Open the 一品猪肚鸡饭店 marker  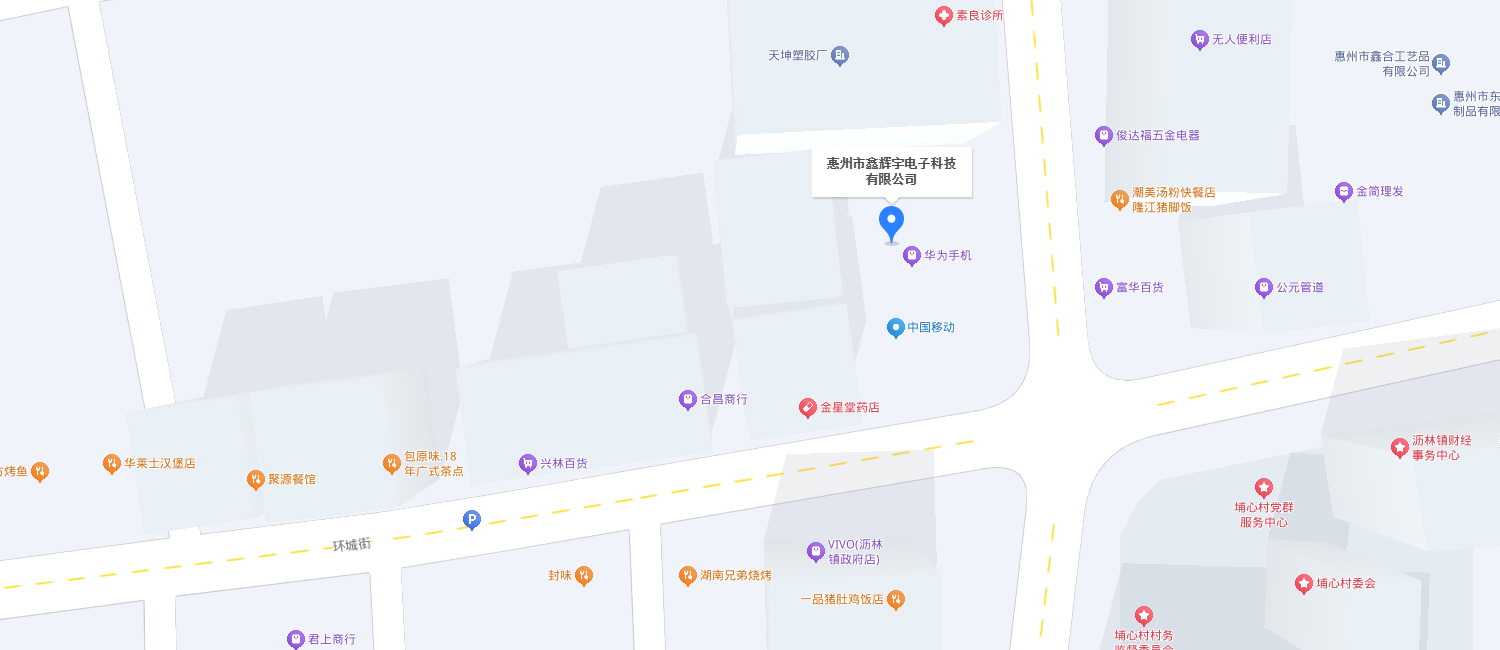point(897,600)
